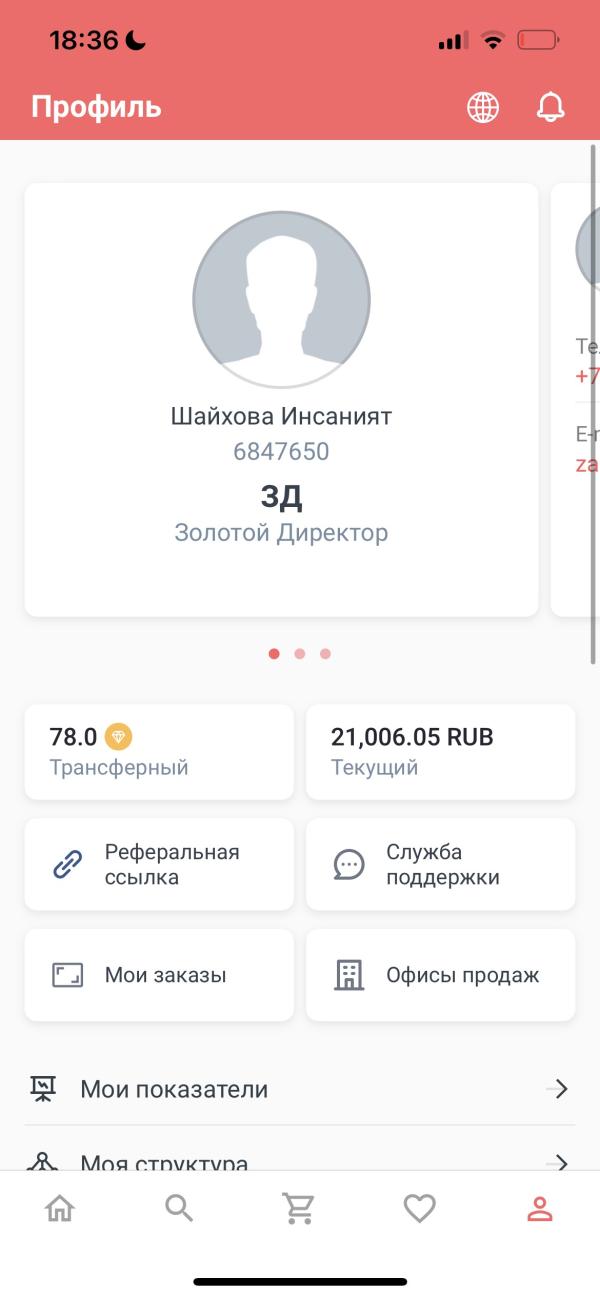Open Мои заказы
This screenshot has height=1297, width=600.
pos(159,975)
